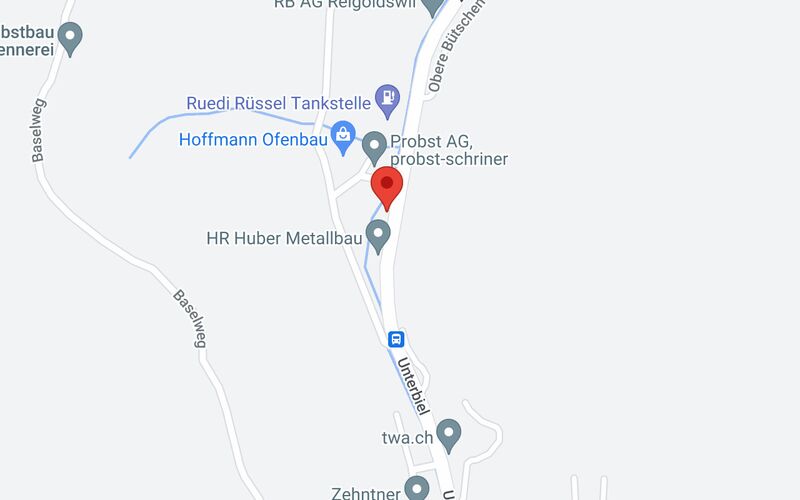Tap the bus stop icon on Unterbiel

(x=396, y=339)
